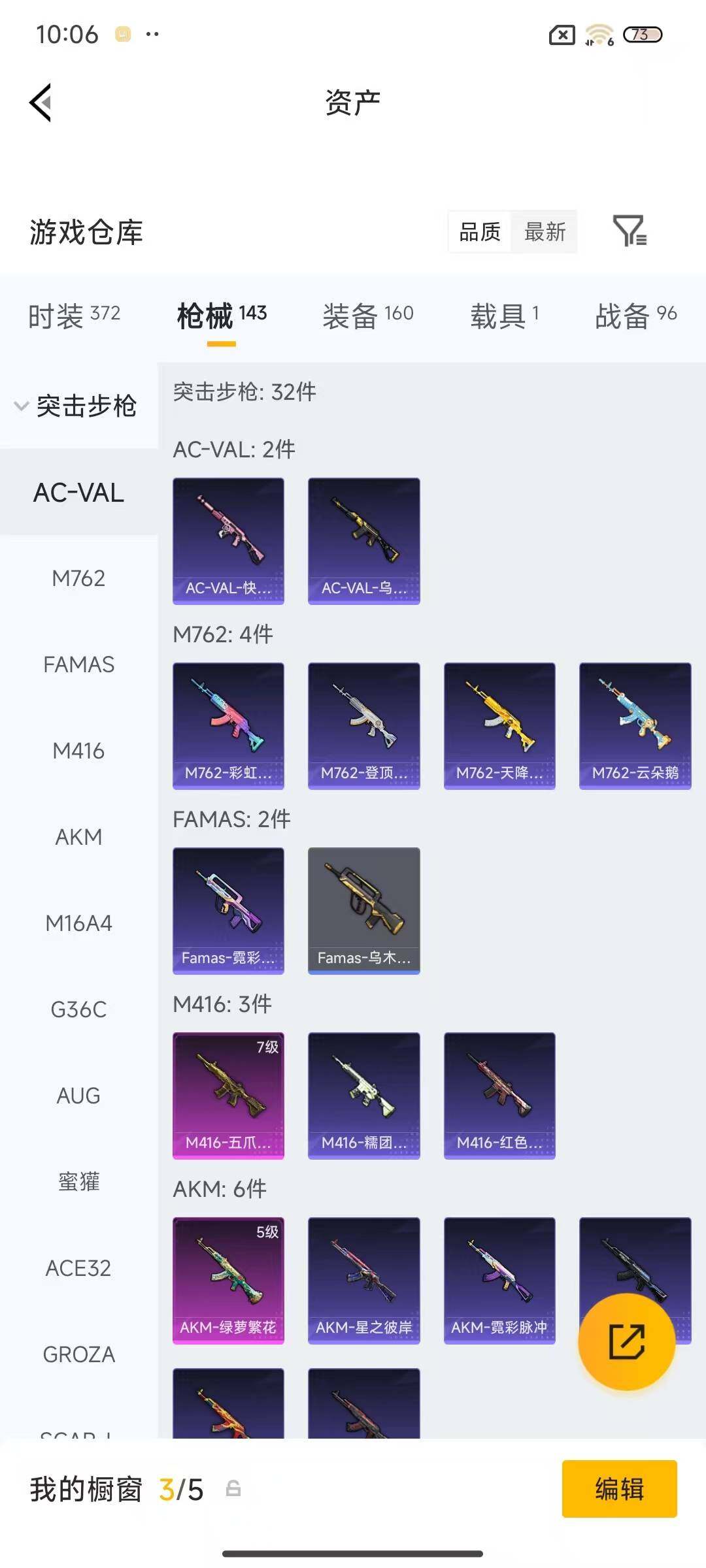Image resolution: width=706 pixels, height=1568 pixels.
Task: Open the Famas-乌木 skin
Action: click(x=363, y=911)
